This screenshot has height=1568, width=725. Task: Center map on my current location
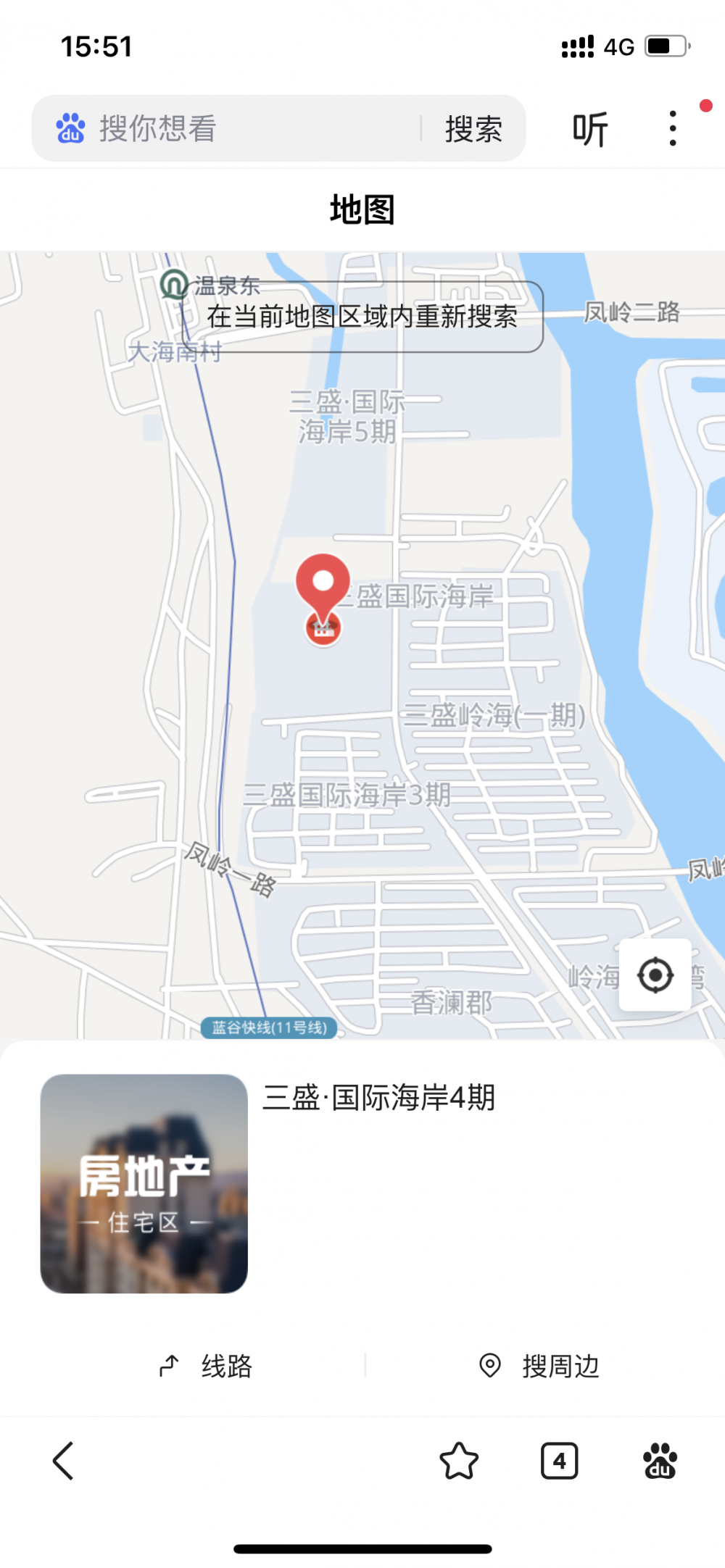[655, 975]
